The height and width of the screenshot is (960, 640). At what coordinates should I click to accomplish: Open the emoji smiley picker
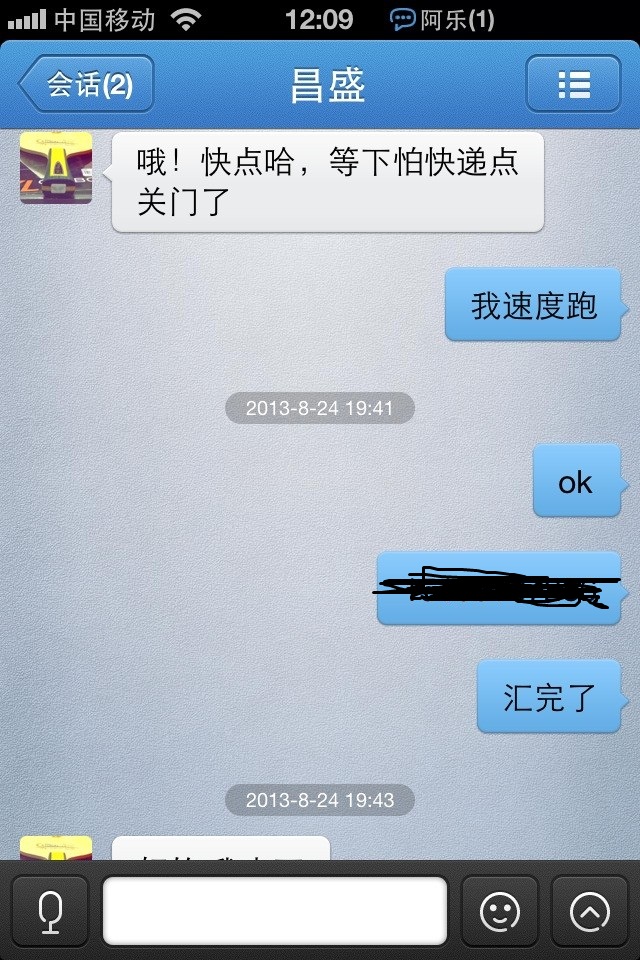tap(500, 910)
